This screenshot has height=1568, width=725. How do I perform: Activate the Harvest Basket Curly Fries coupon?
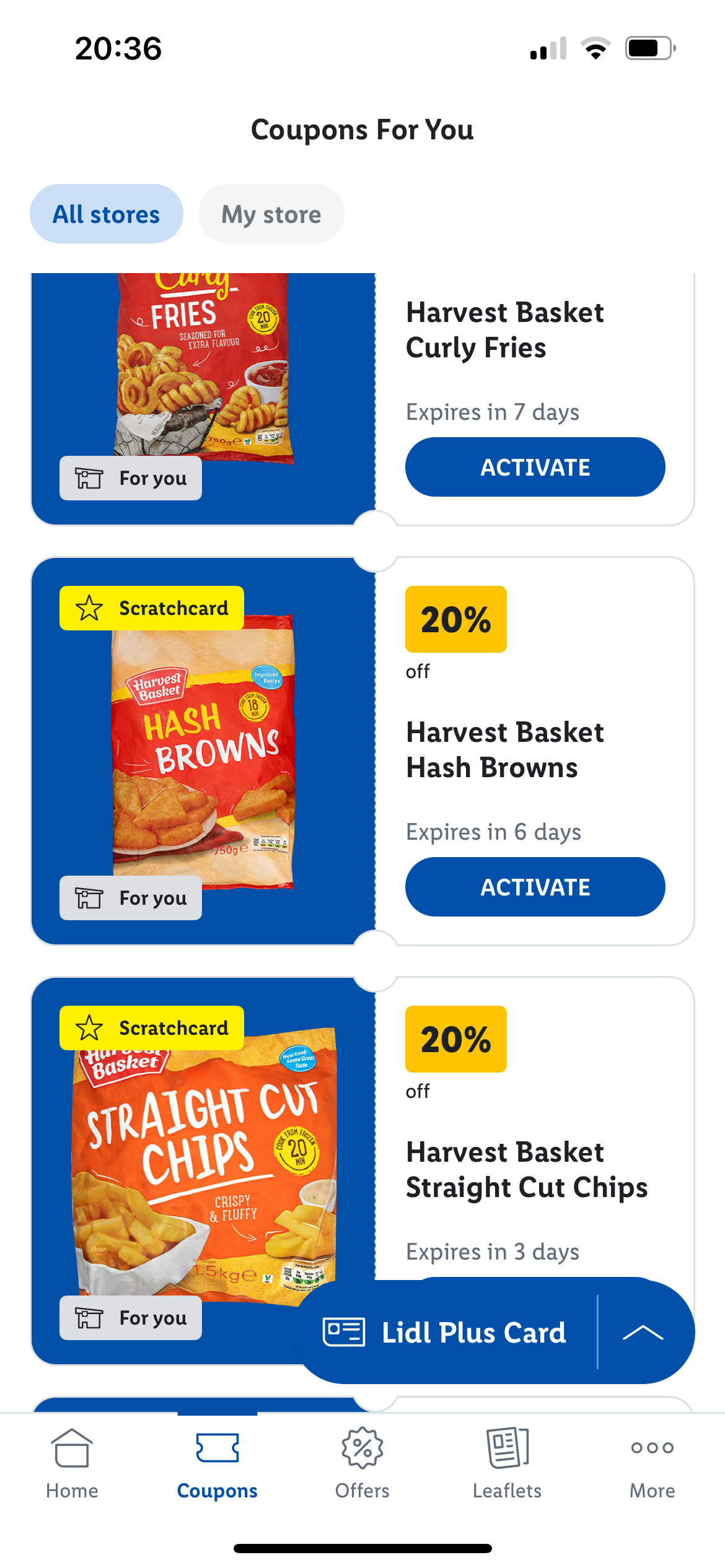[535, 467]
